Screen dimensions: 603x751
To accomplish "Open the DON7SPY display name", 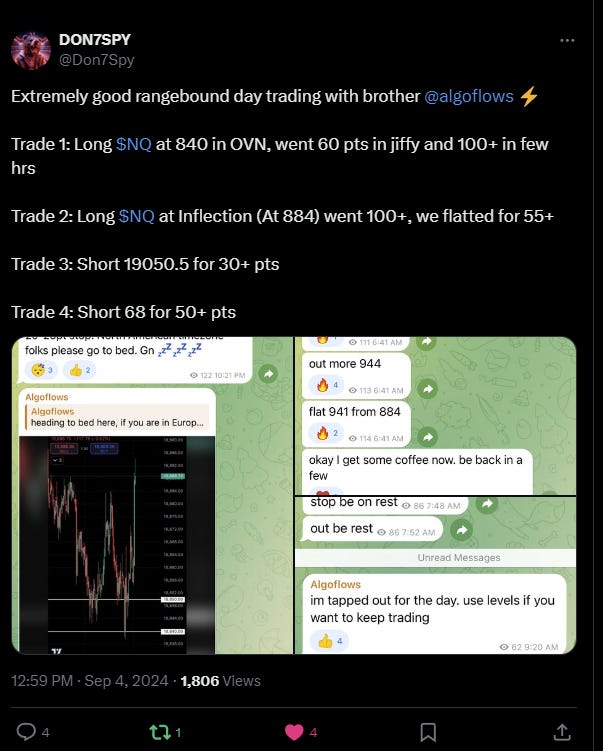I will [x=95, y=40].
